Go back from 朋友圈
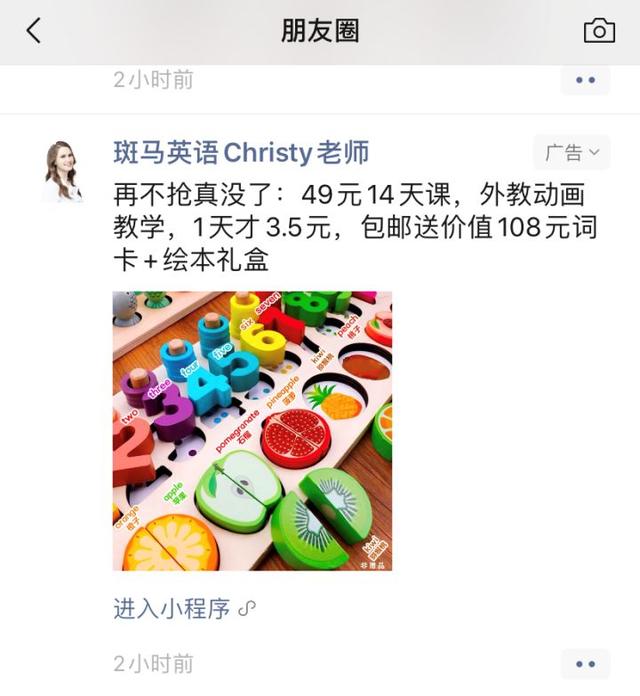The width and height of the screenshot is (640, 696). point(34,31)
